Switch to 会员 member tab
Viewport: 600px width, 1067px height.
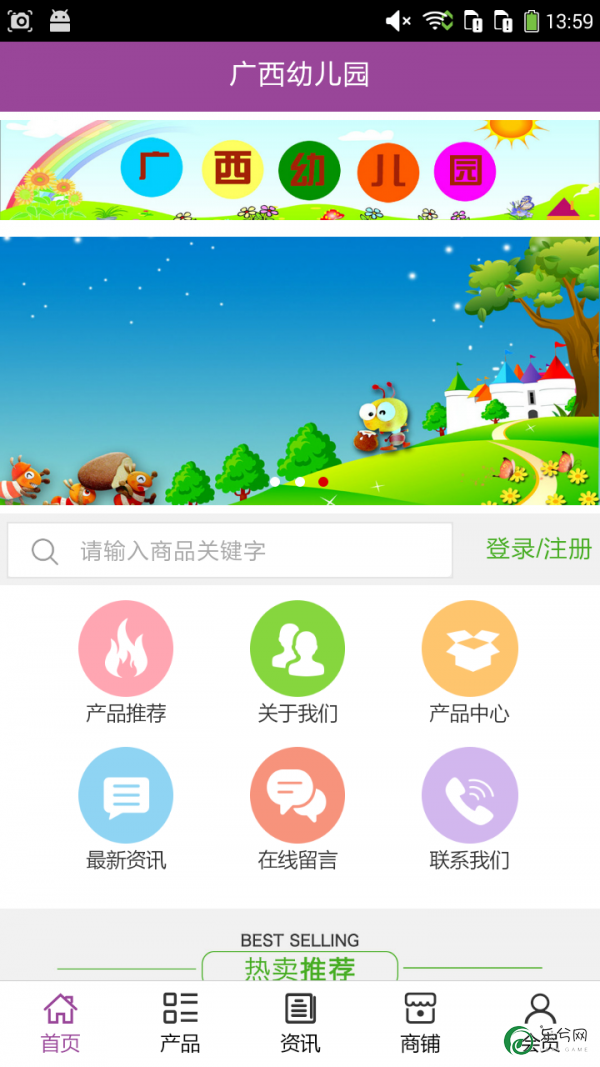tap(540, 1023)
